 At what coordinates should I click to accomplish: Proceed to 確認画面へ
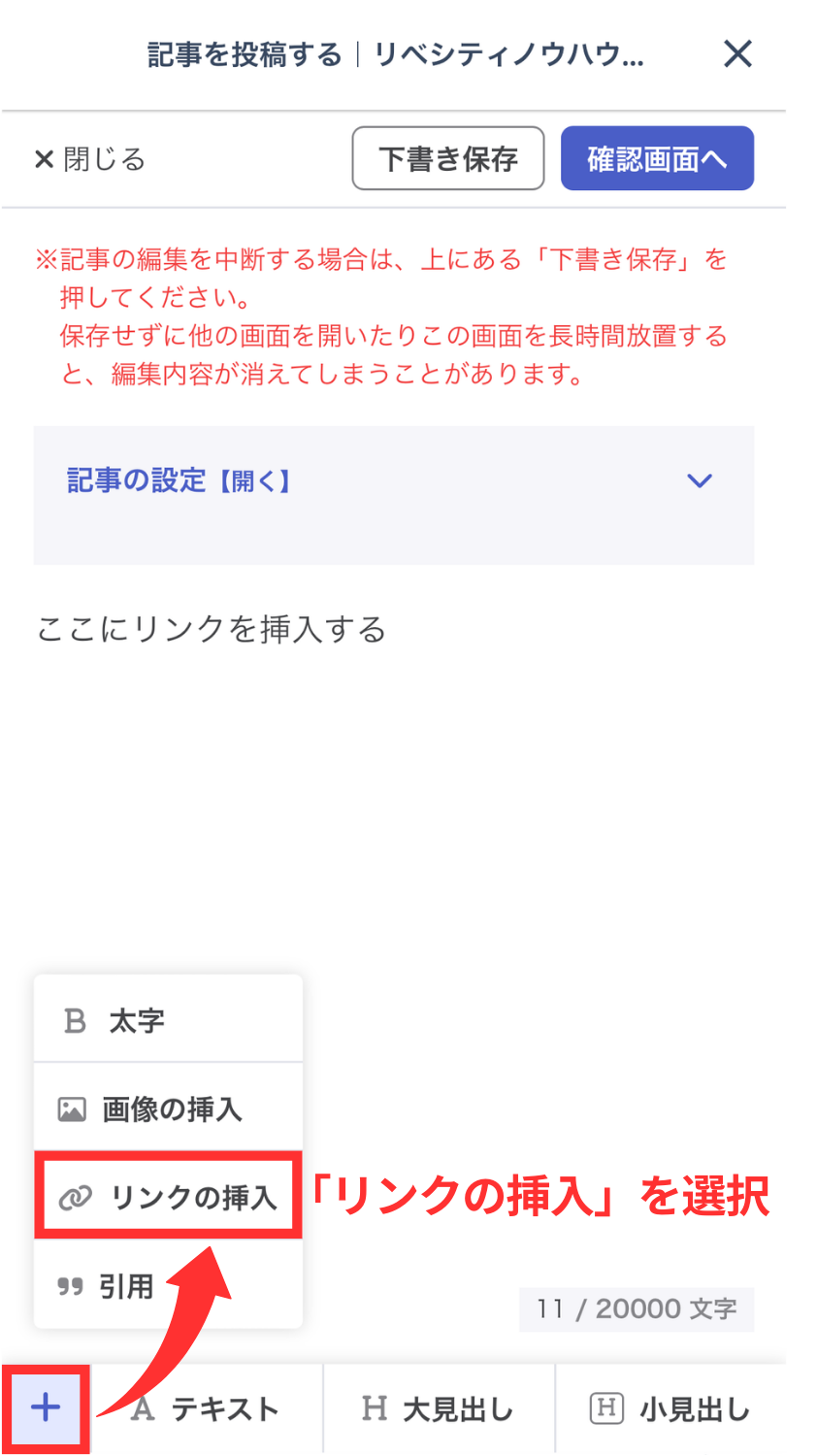pyautogui.click(x=657, y=158)
